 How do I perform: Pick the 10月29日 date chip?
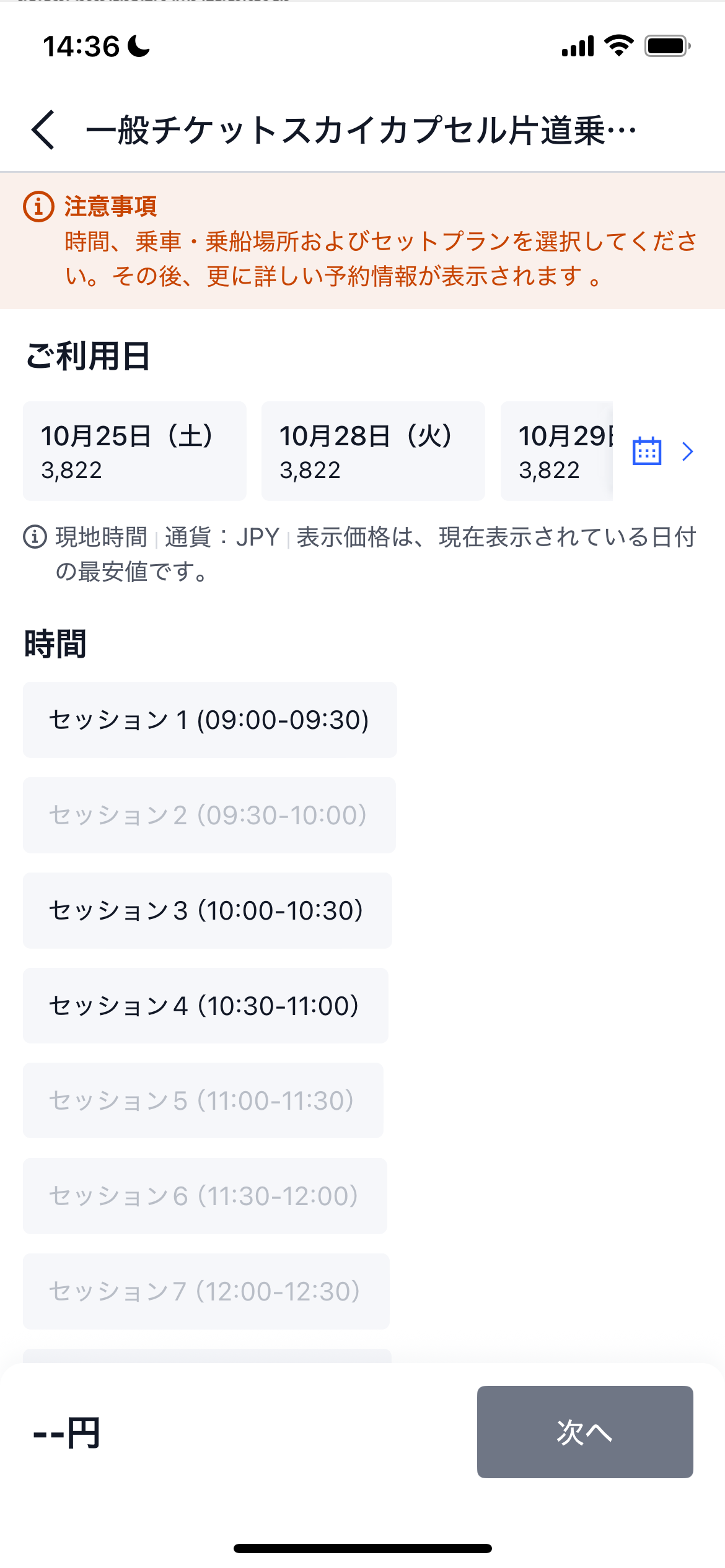556,451
